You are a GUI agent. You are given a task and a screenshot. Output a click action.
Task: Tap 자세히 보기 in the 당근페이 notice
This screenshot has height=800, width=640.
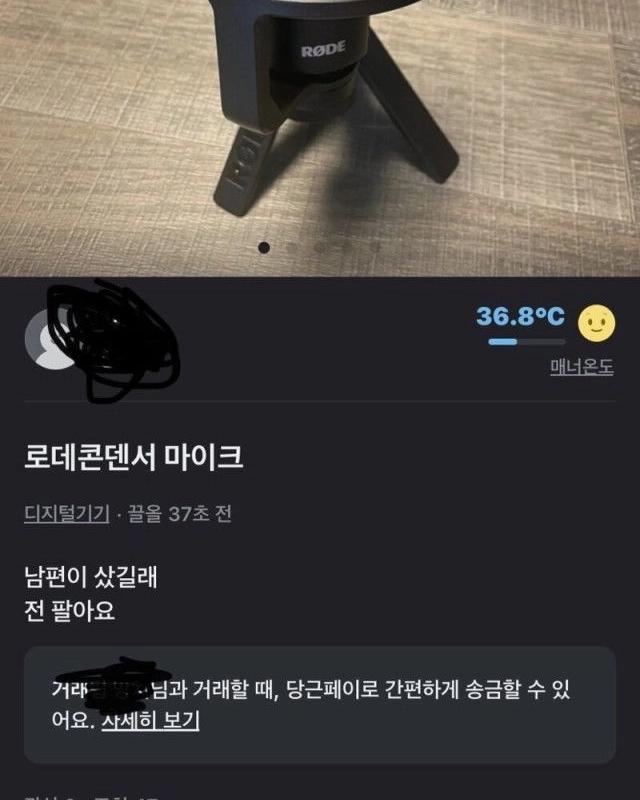pyautogui.click(x=150, y=720)
